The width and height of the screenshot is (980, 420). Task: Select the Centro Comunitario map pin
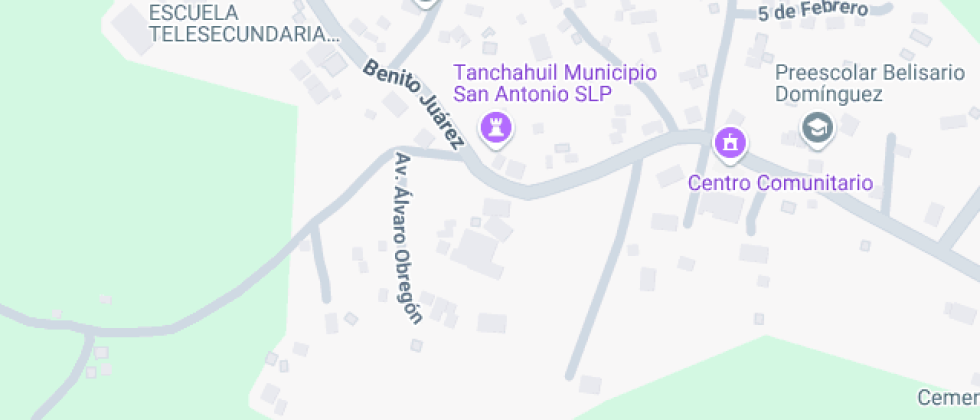pos(730,143)
